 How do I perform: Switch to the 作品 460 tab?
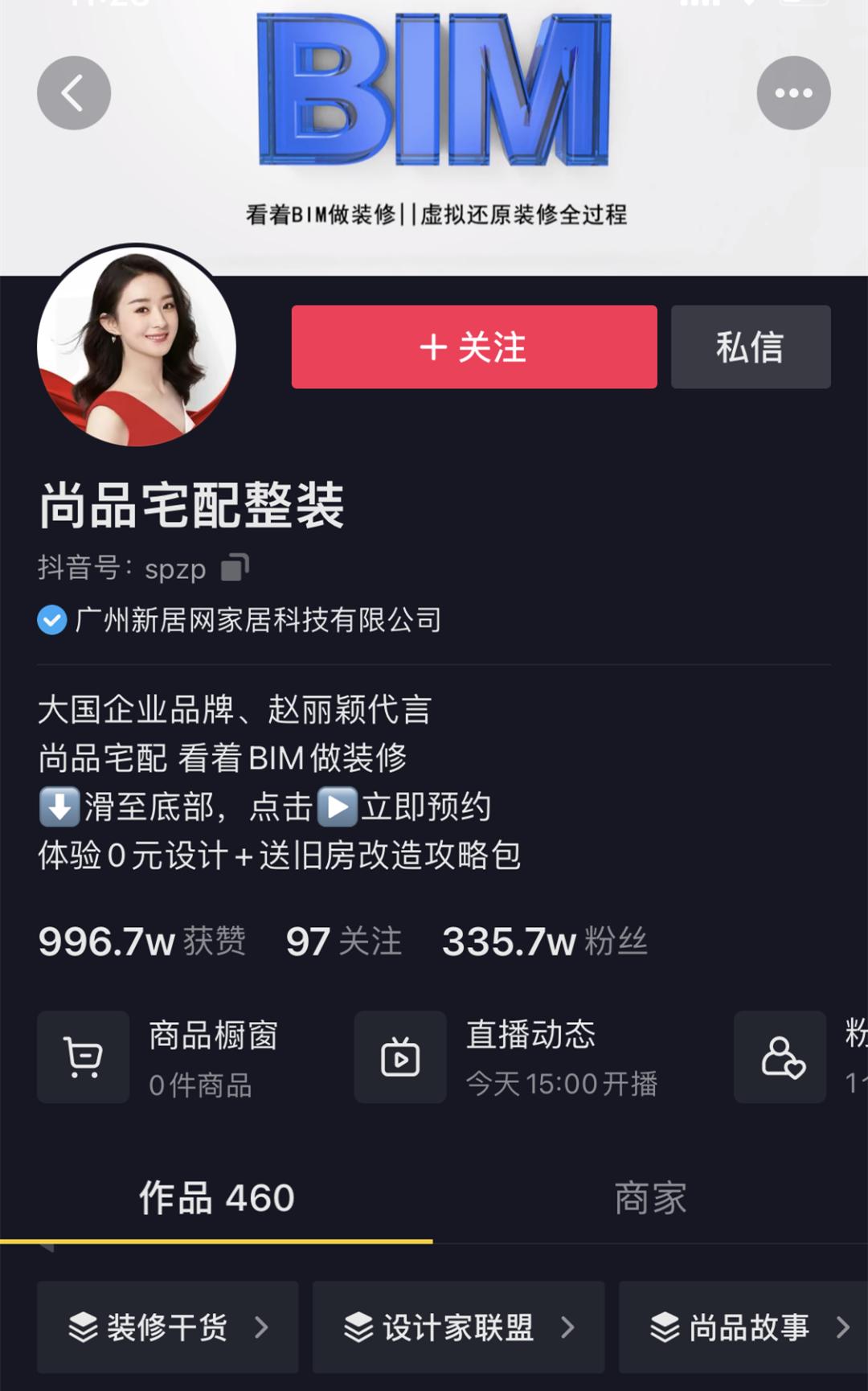pyautogui.click(x=217, y=1198)
